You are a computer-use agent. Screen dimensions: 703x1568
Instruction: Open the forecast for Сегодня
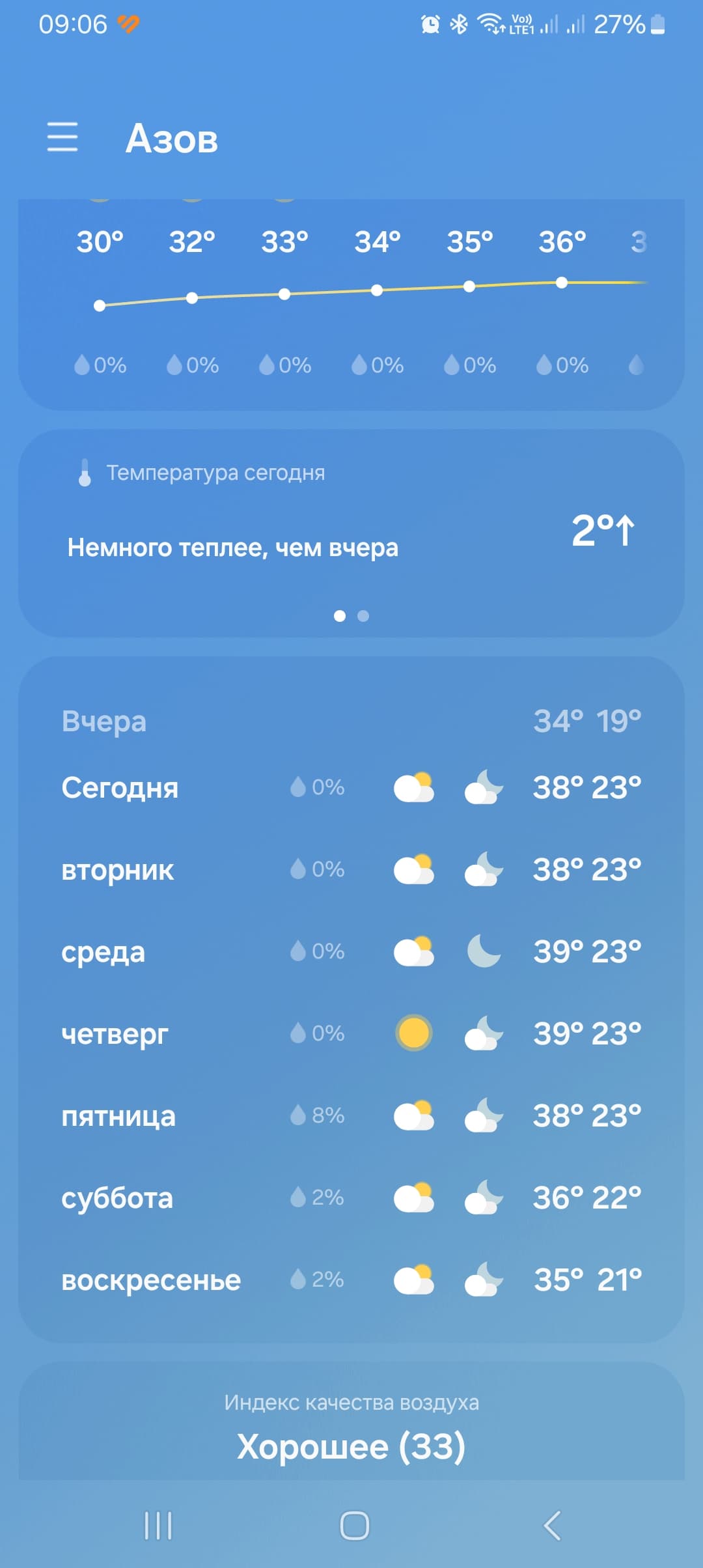pyautogui.click(x=351, y=788)
